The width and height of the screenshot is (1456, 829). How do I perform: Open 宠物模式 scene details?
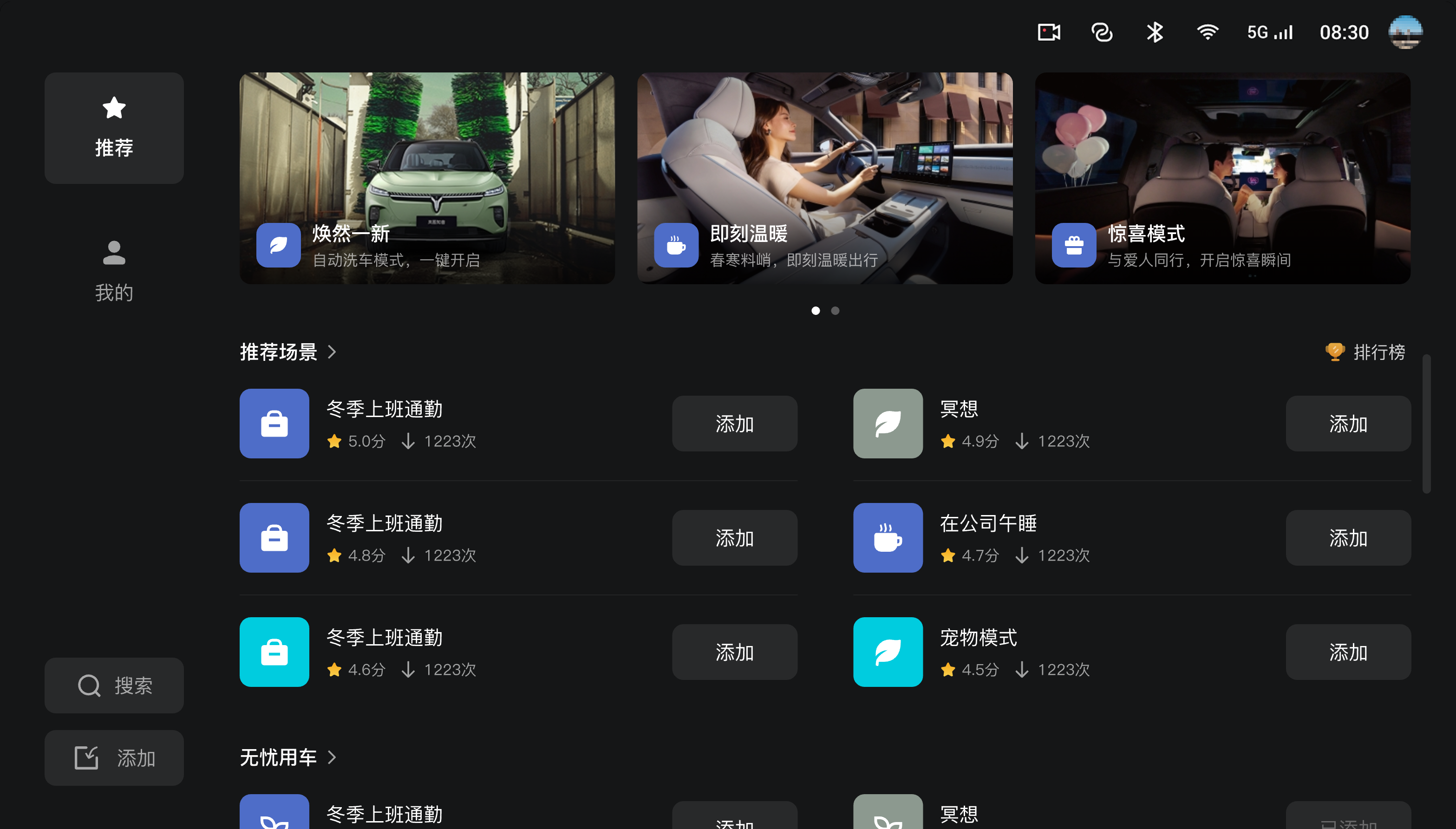(978, 638)
